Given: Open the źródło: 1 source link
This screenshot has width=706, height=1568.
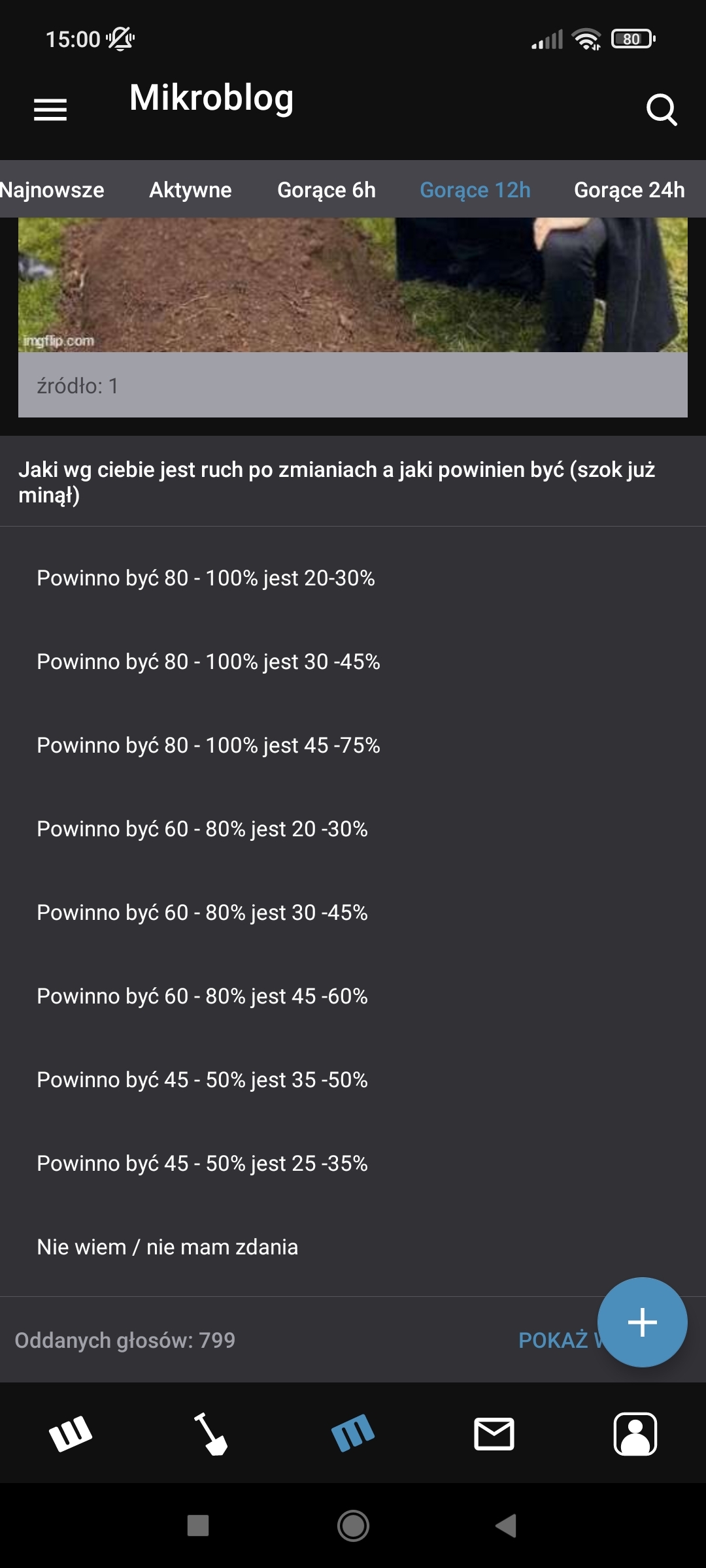Looking at the screenshot, I should 77,386.
